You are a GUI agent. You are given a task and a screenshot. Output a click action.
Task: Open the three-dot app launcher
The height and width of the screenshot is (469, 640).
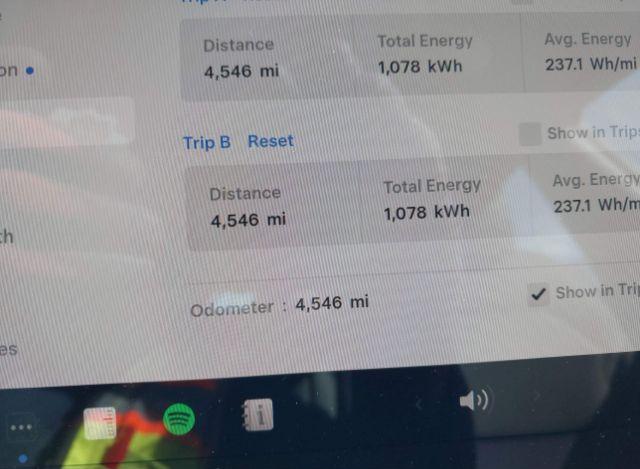tap(21, 428)
